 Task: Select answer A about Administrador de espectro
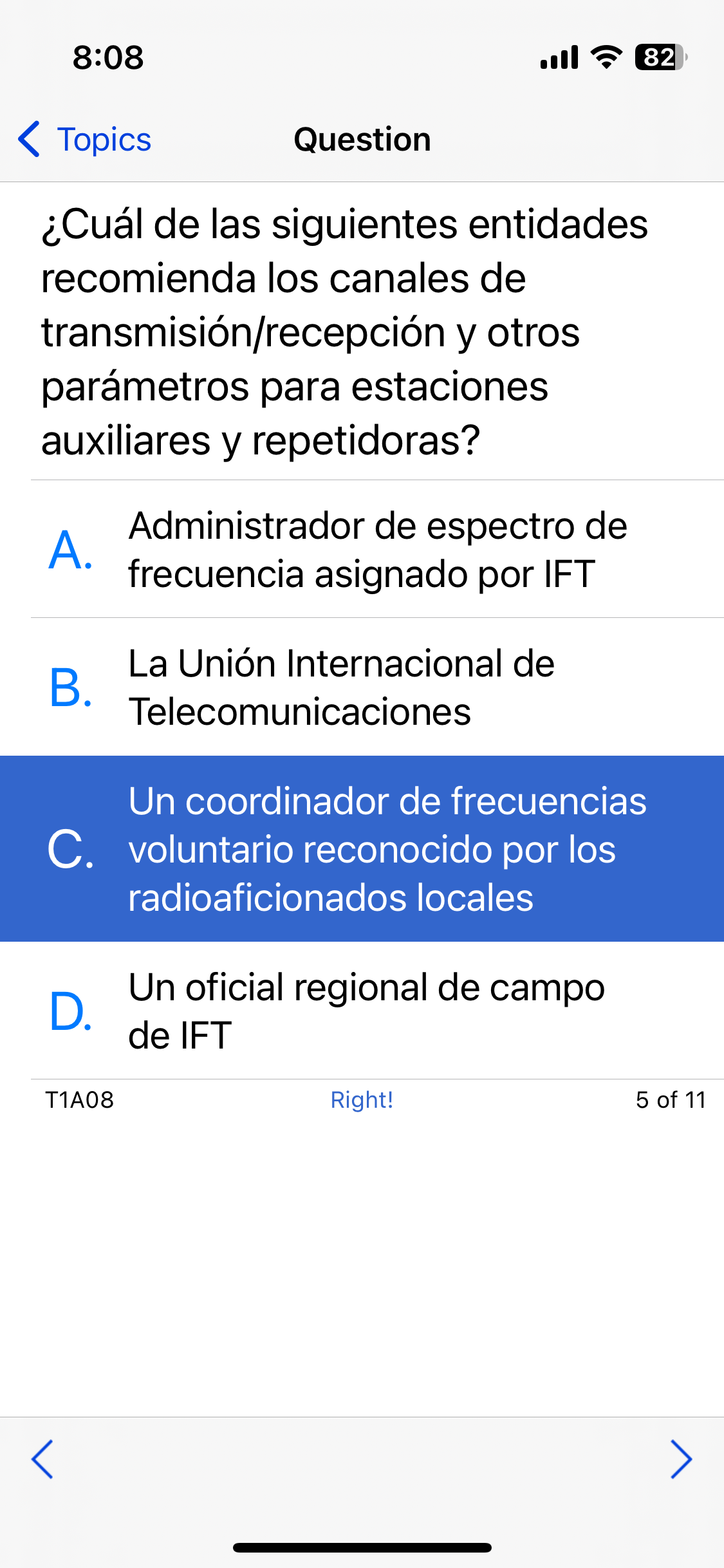[362, 549]
